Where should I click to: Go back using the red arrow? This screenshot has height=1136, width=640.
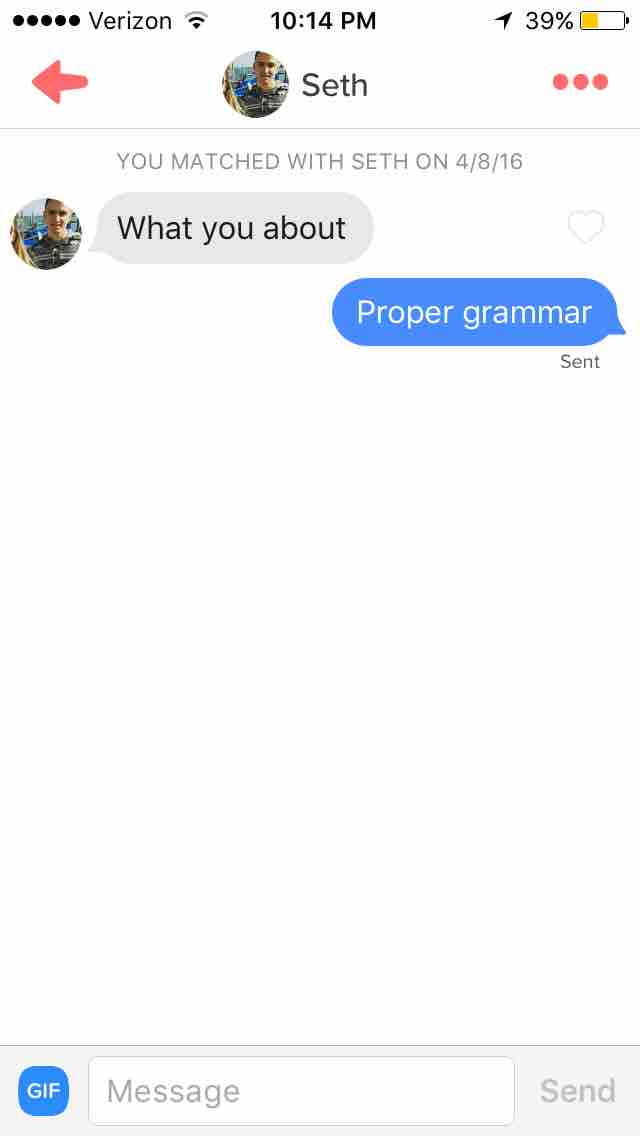pyautogui.click(x=59, y=82)
